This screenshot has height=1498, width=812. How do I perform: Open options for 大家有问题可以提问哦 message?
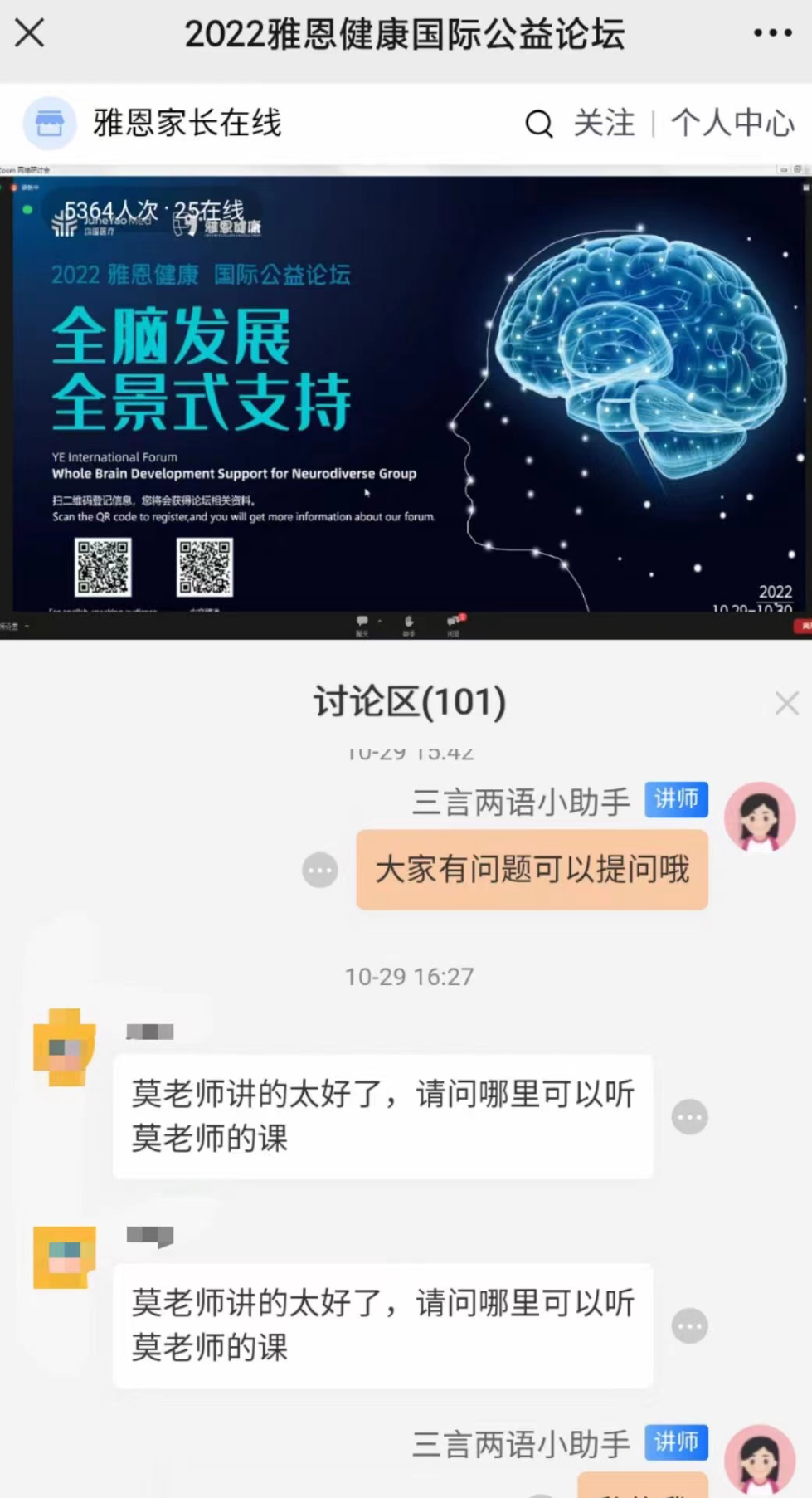pyautogui.click(x=319, y=871)
